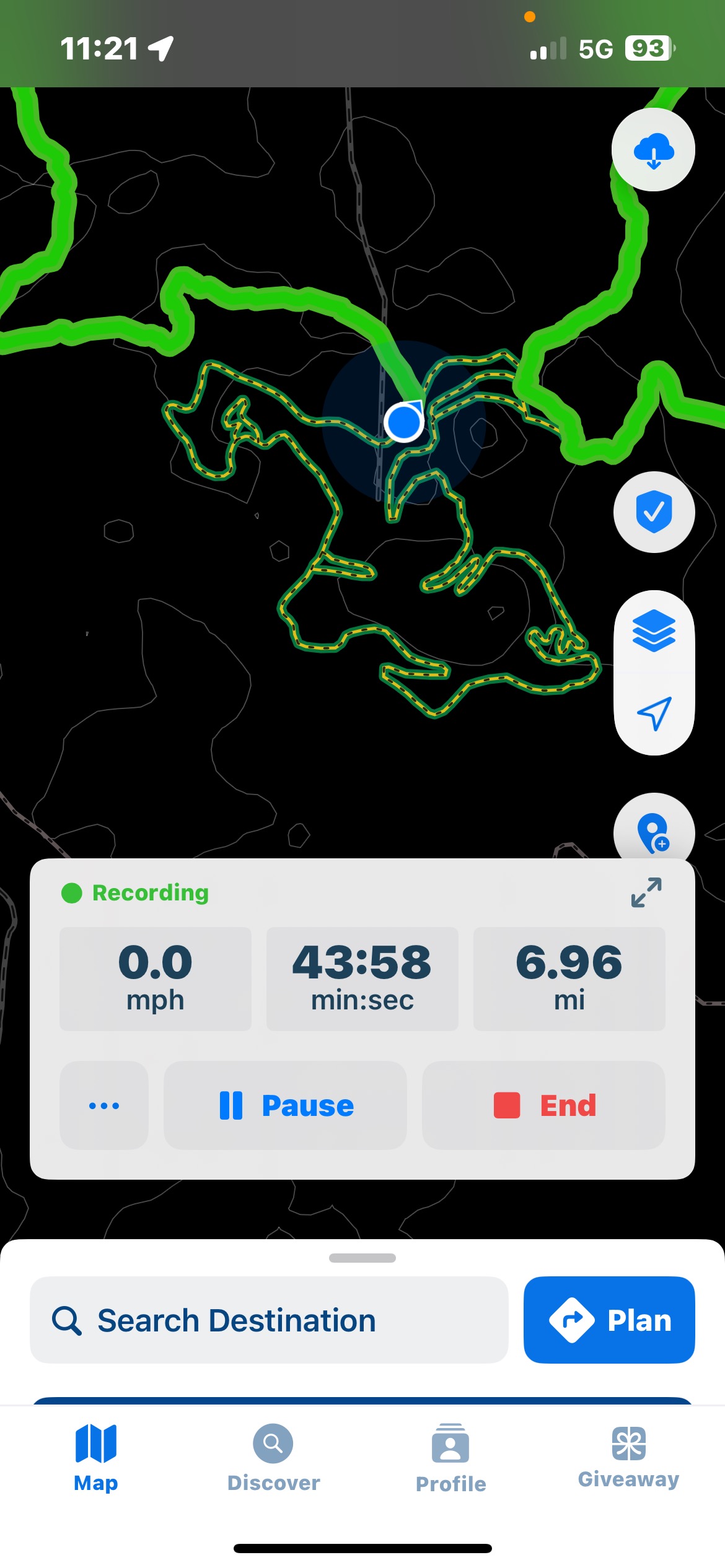Open the Plan route button
The image size is (725, 1568).
pyautogui.click(x=609, y=1320)
